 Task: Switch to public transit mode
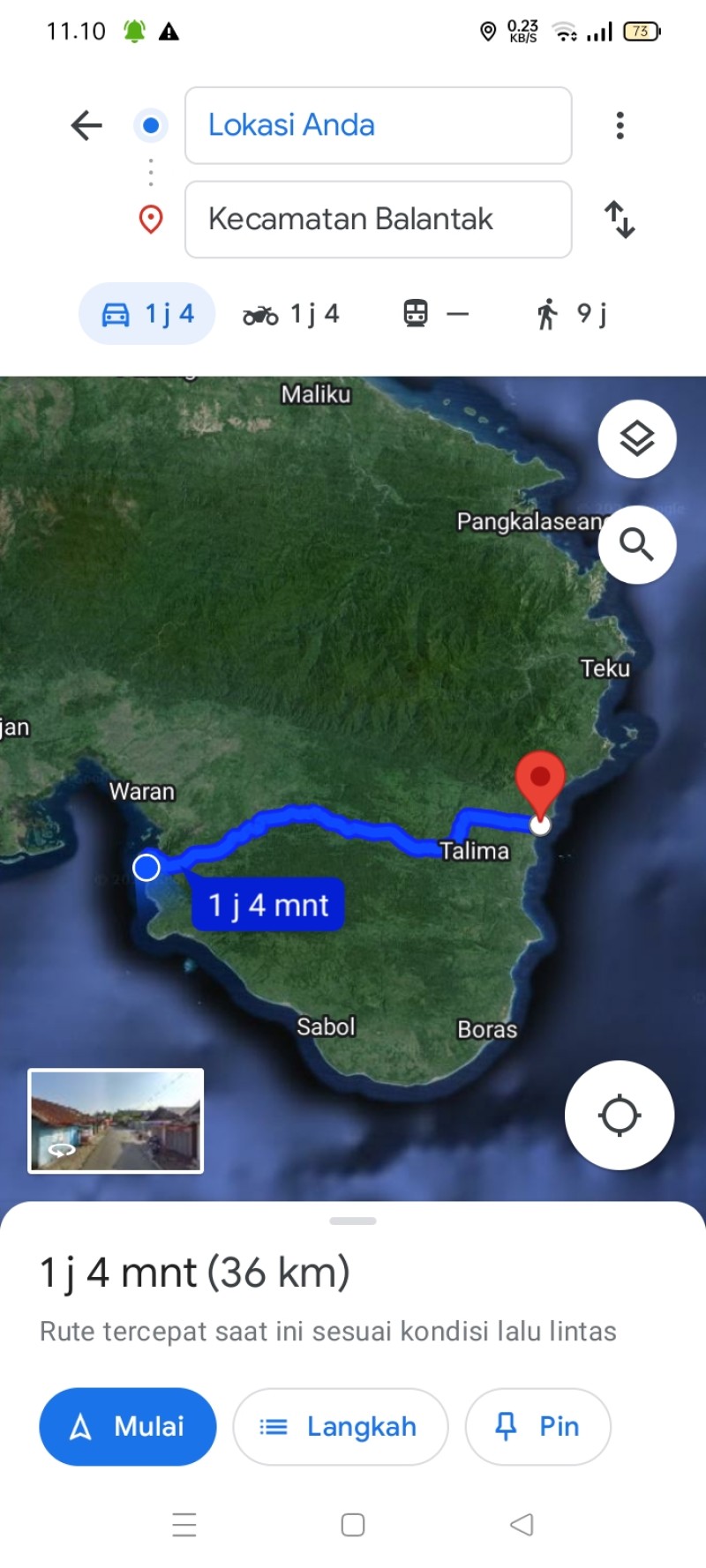click(x=436, y=314)
